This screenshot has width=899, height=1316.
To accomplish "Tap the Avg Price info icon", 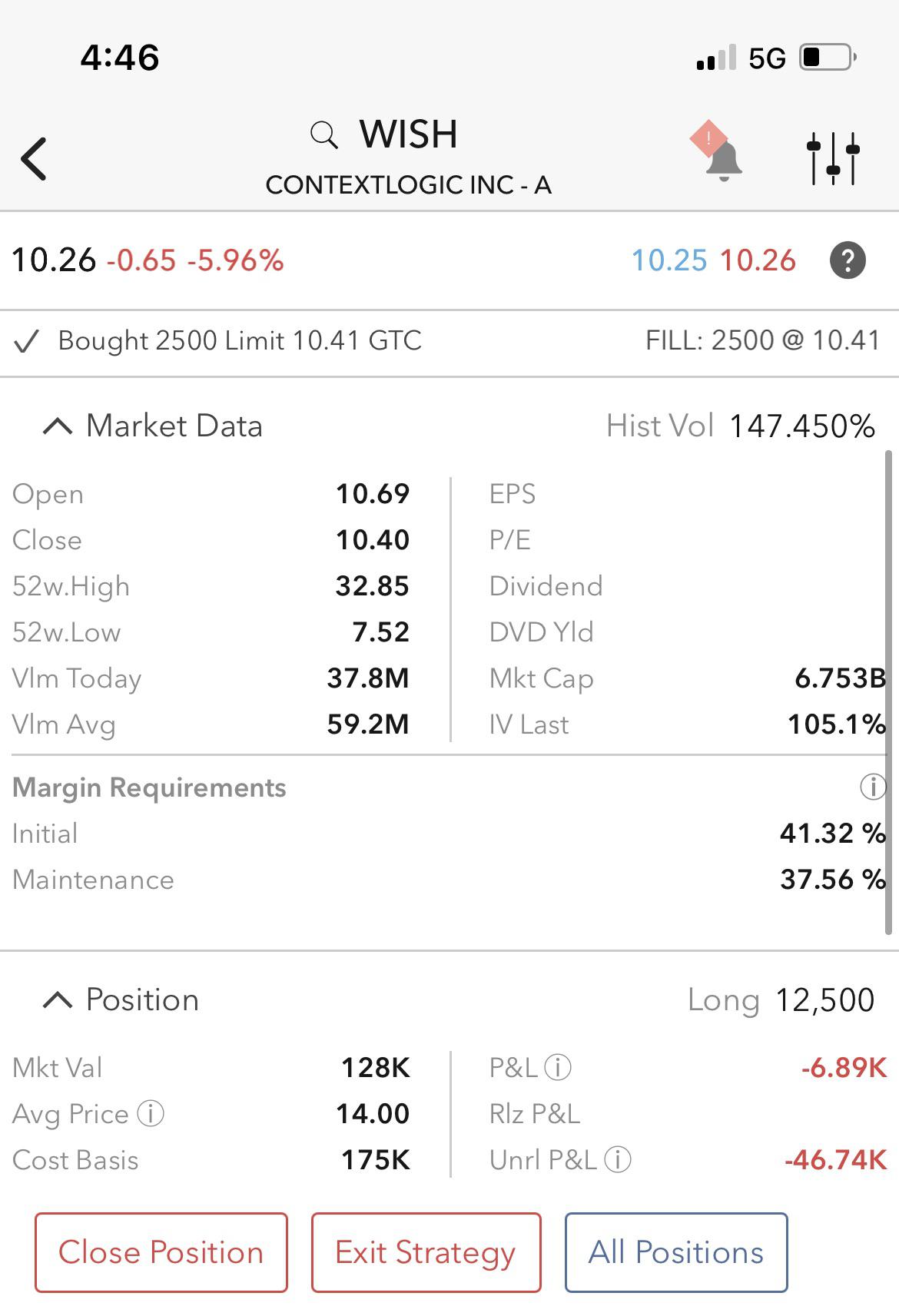I will point(151,1114).
